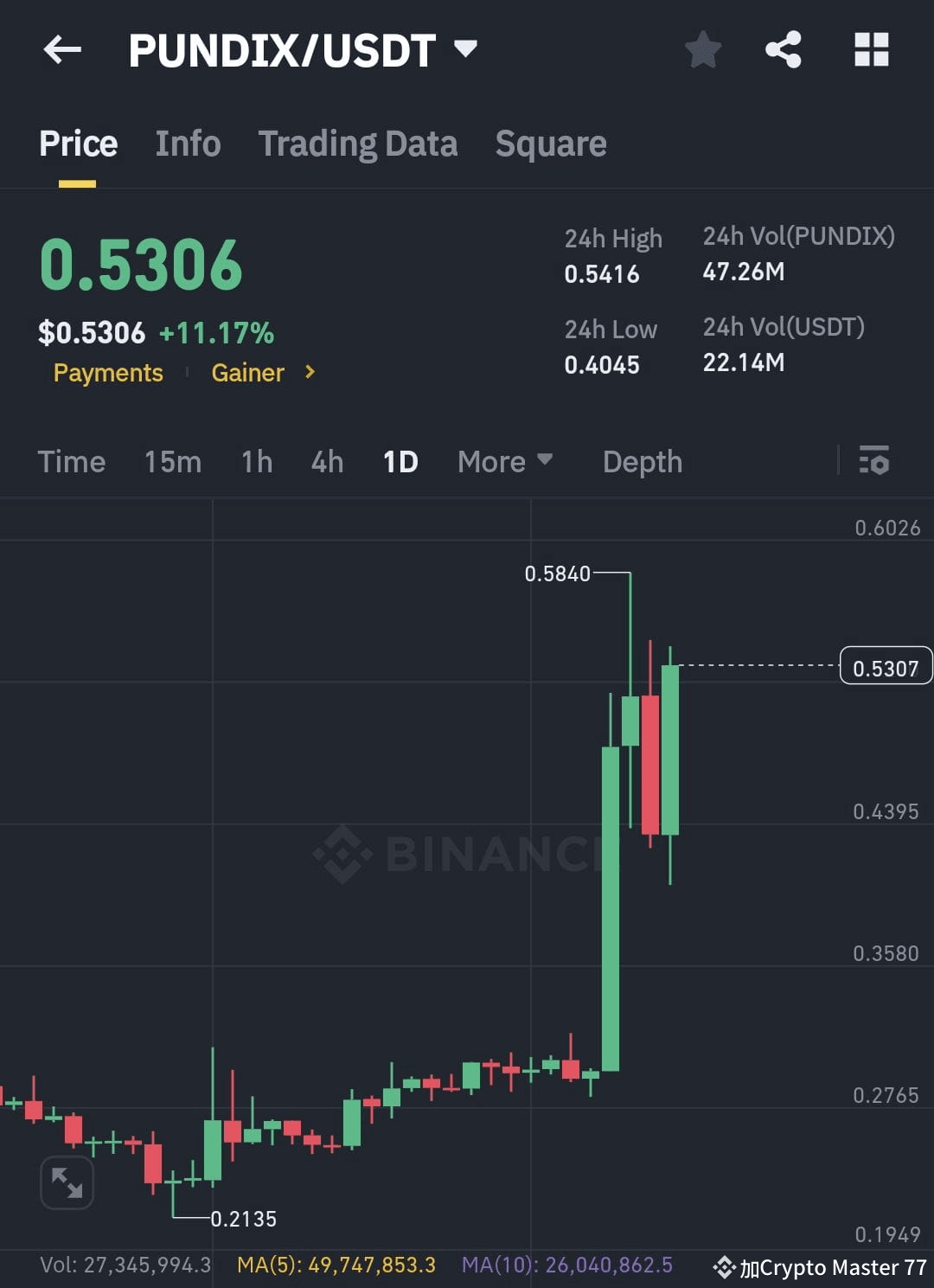Open the Gainer link with chevron
The height and width of the screenshot is (1288, 934).
tap(257, 373)
